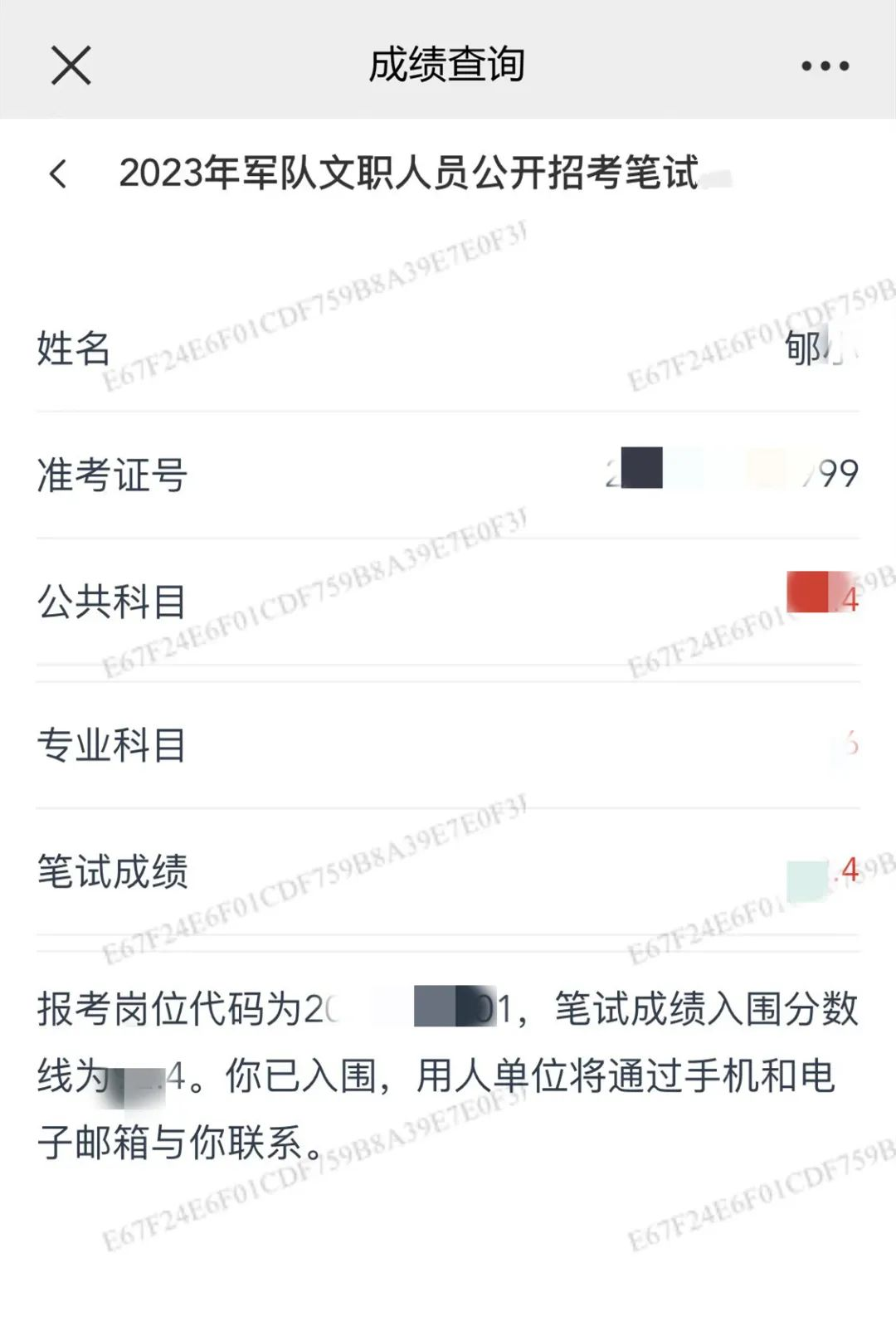Close the 成绩查询 page
896x1326 pixels.
click(71, 65)
